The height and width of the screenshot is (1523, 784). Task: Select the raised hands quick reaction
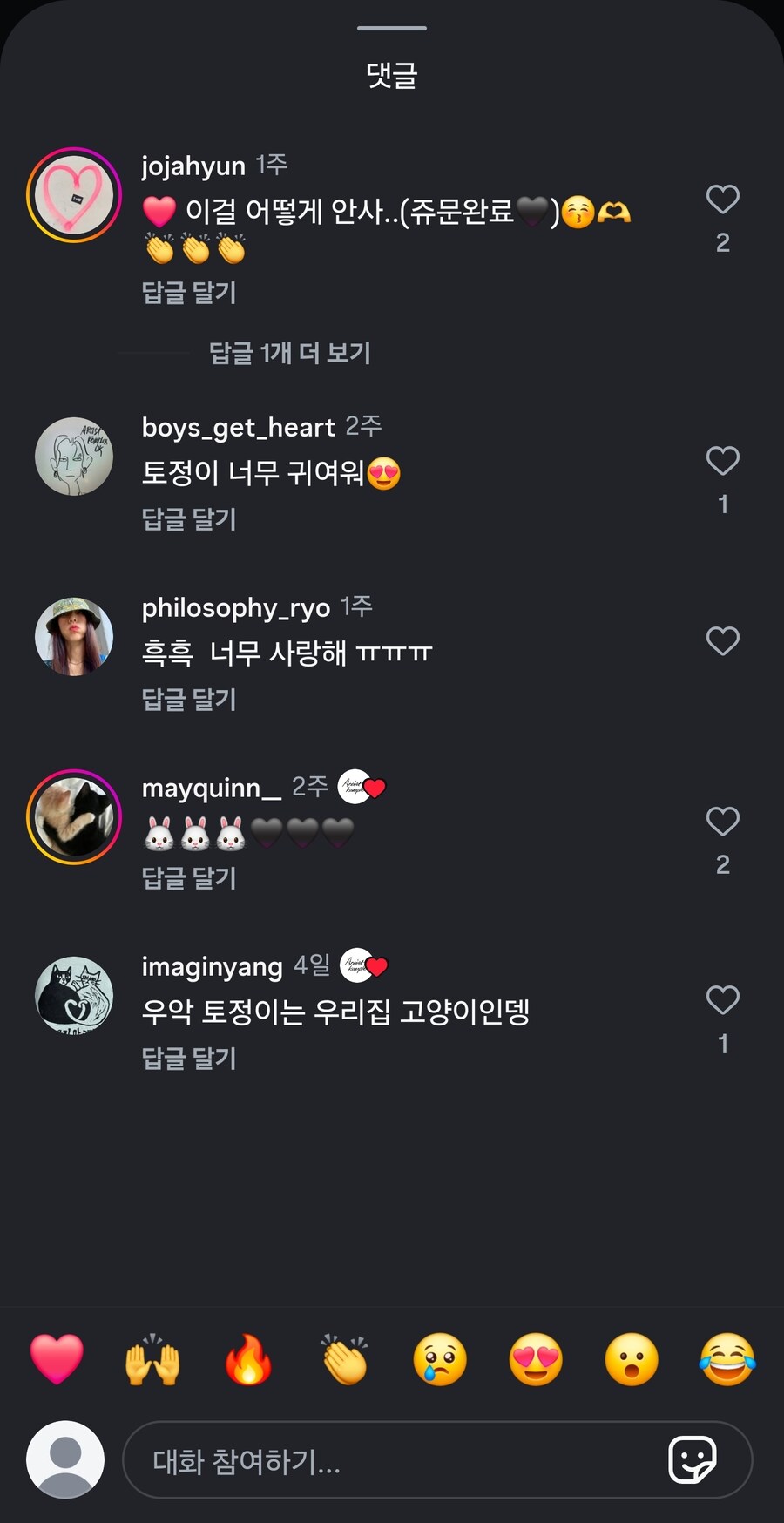click(x=151, y=1361)
